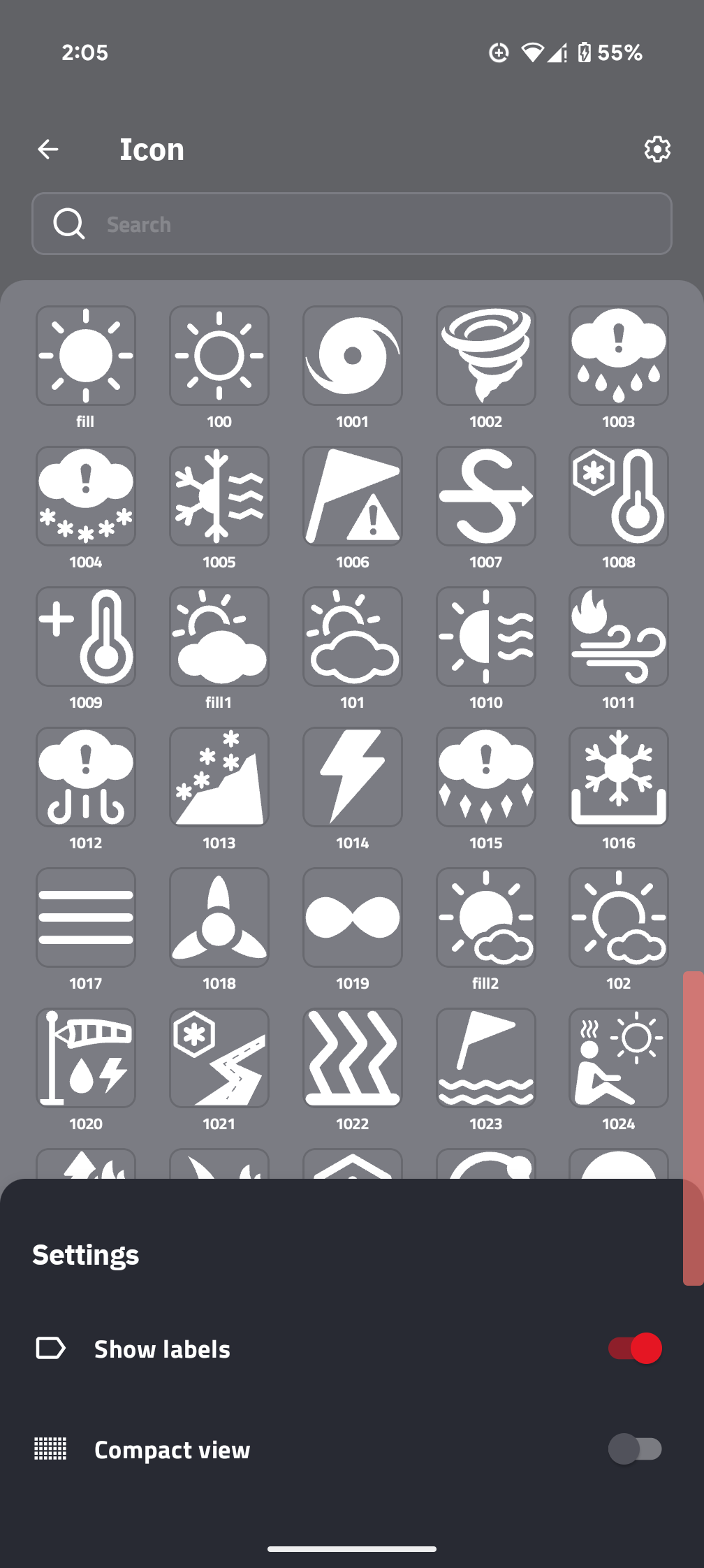
Task: Pick the icon labeled fill2
Action: (x=486, y=918)
